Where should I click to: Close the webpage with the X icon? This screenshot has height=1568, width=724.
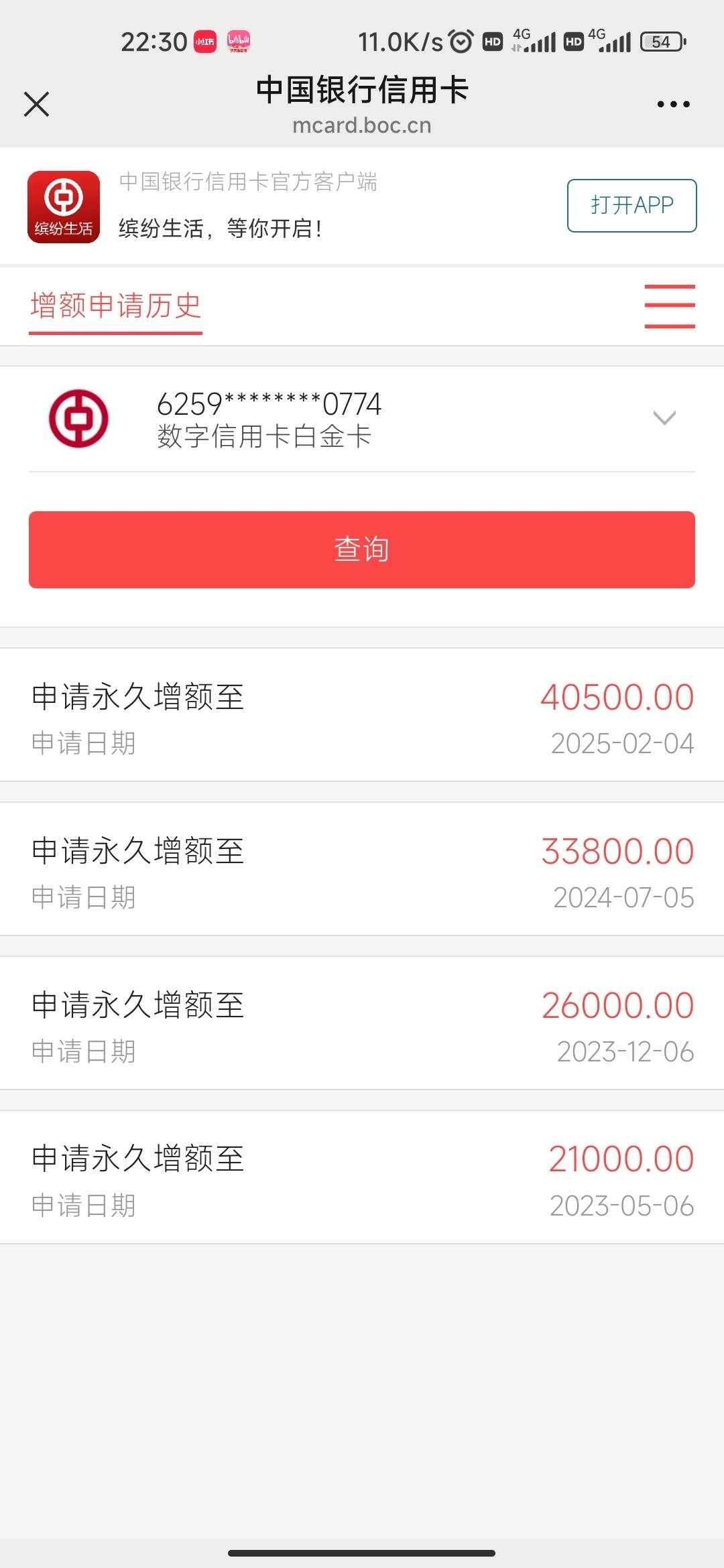coord(36,105)
